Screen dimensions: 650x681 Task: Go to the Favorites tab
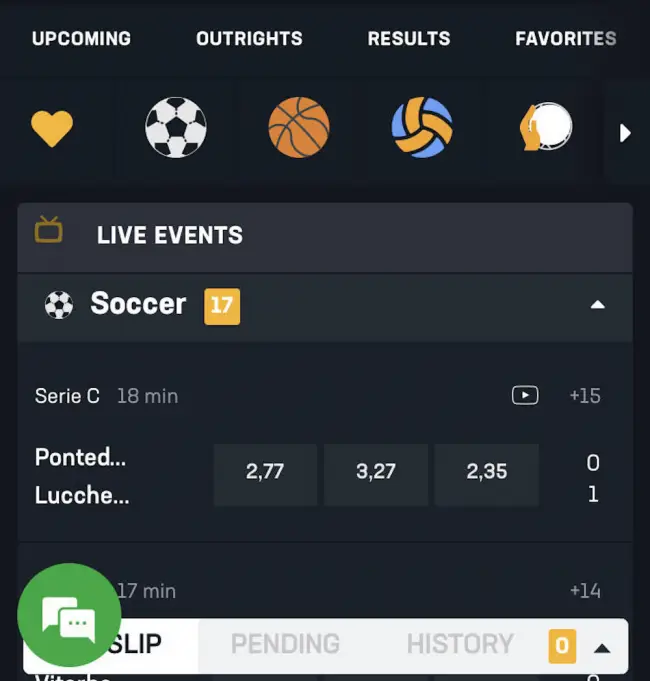coord(565,39)
